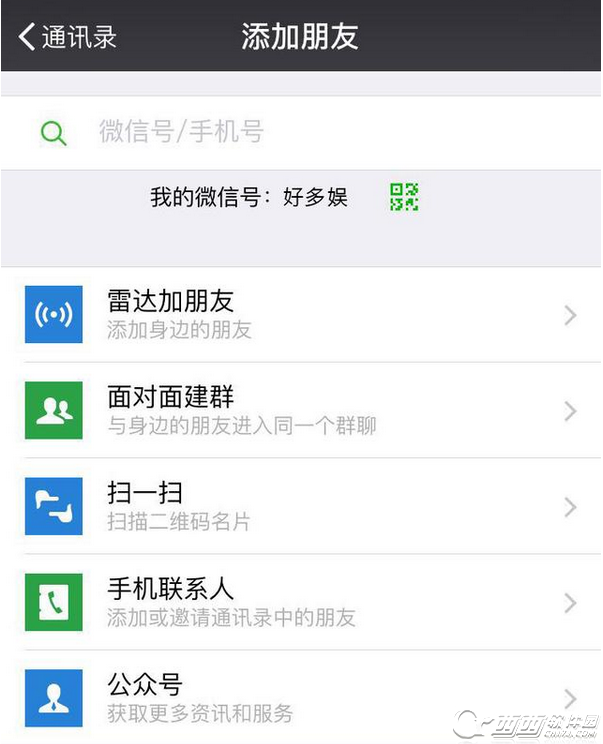The height and width of the screenshot is (744, 603).
Task: Open 雷达加朋友
Action: click(300, 315)
